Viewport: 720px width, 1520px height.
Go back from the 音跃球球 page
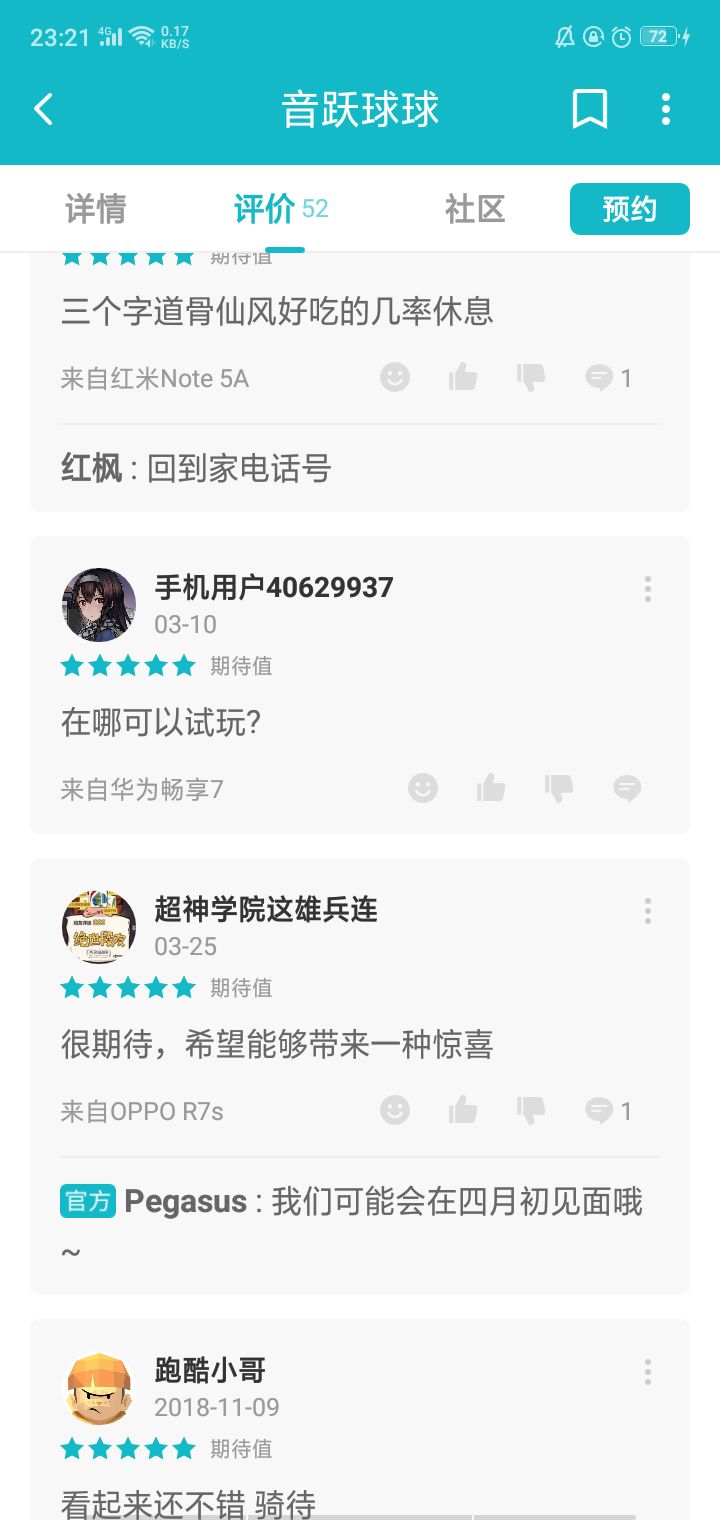click(43, 109)
